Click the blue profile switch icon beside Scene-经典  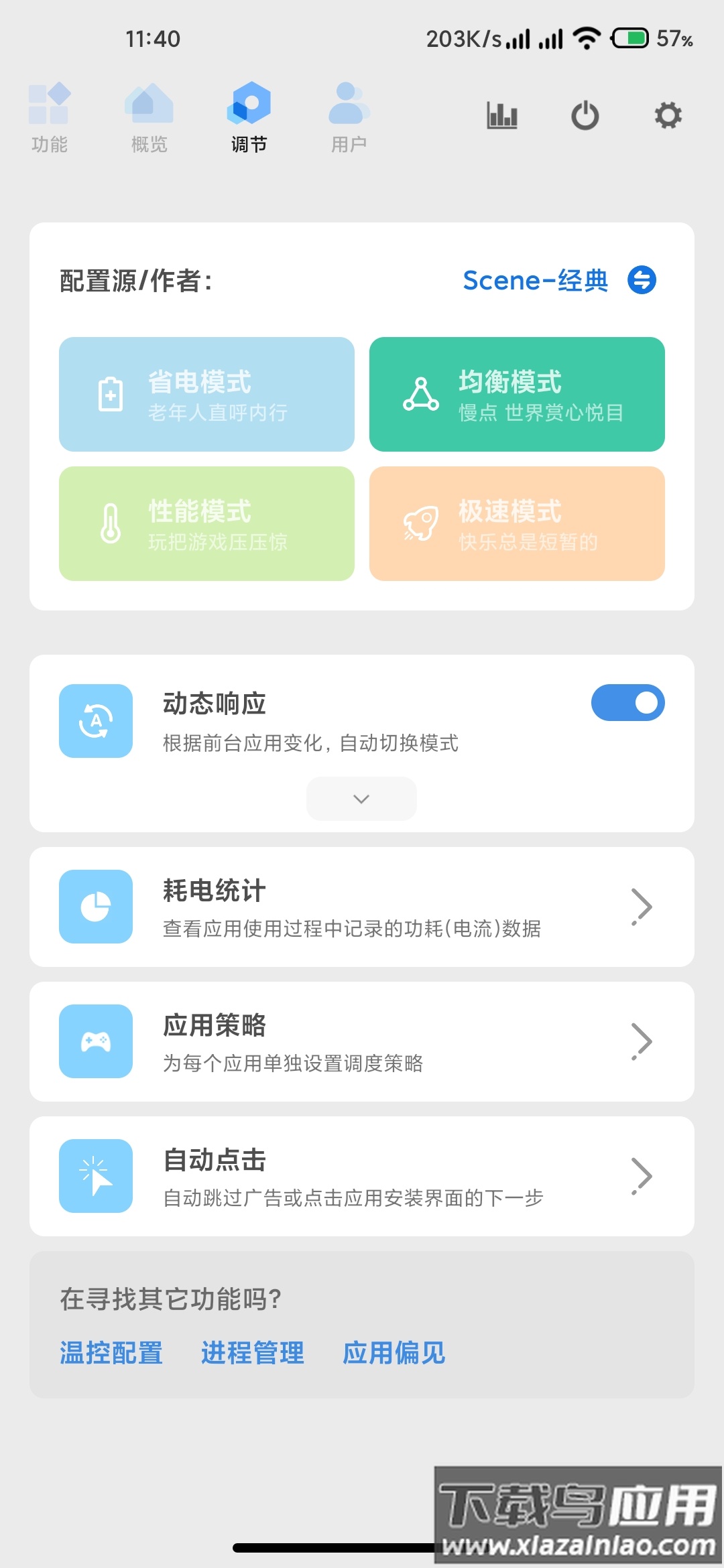coord(642,279)
